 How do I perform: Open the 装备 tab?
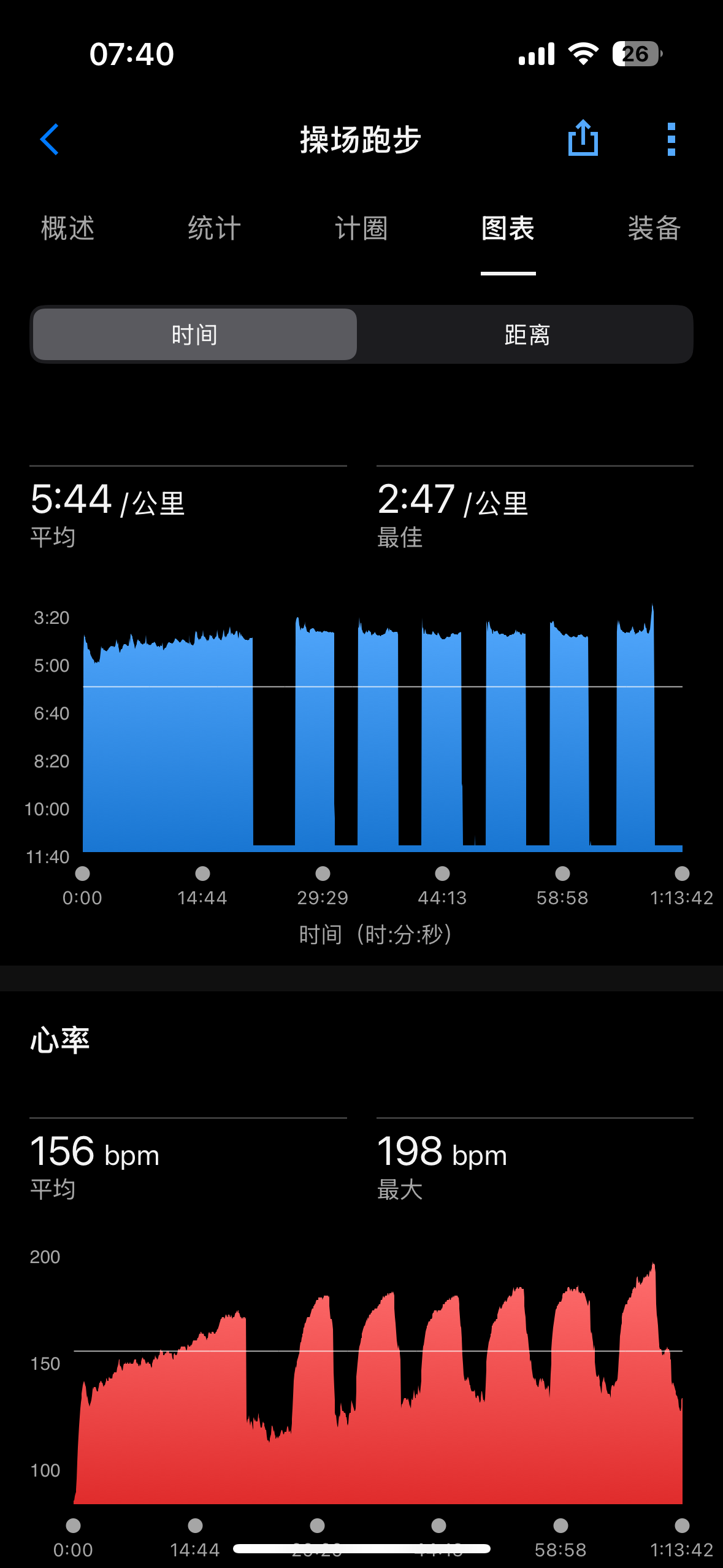[x=654, y=229]
